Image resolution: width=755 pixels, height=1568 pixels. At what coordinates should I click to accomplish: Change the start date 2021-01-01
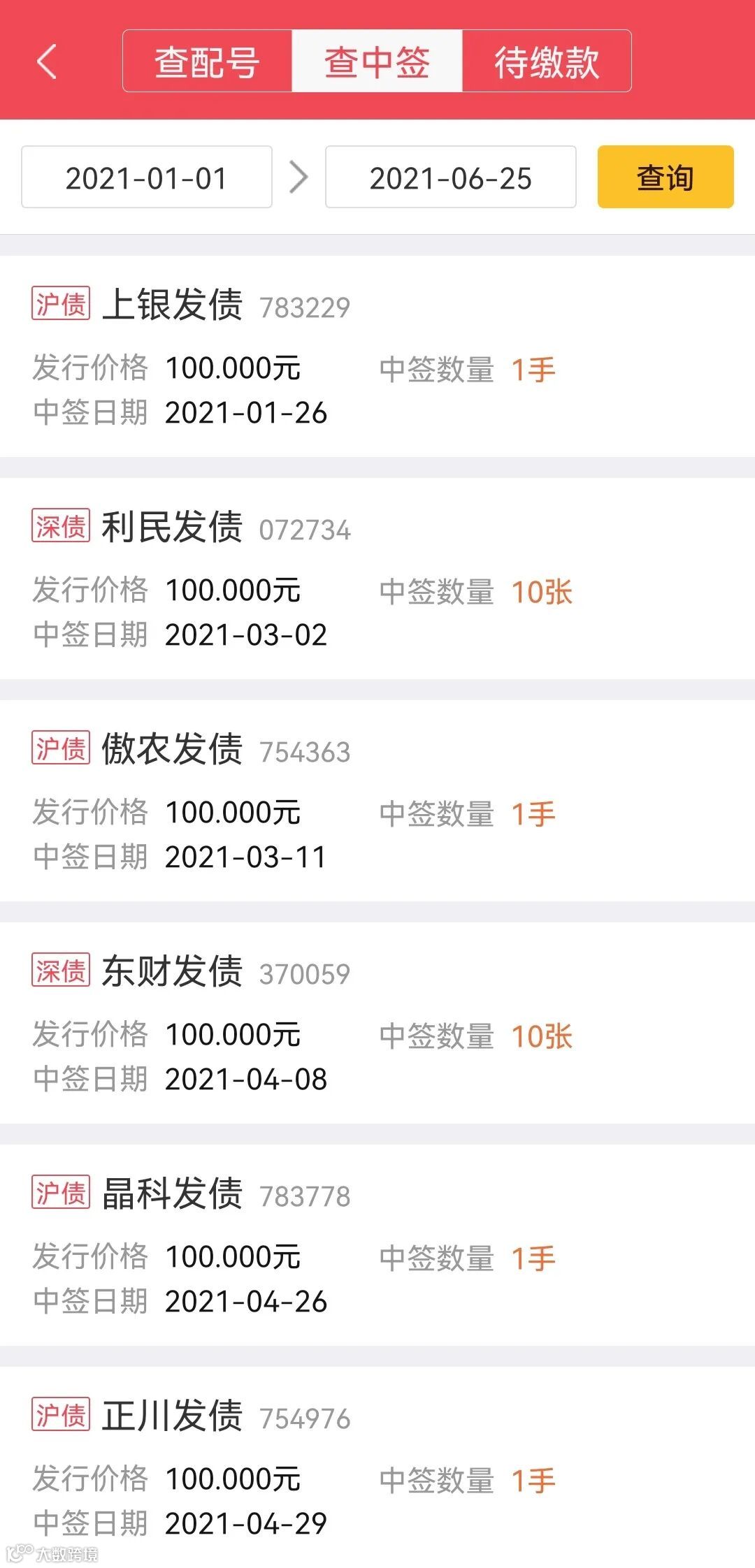point(147,177)
